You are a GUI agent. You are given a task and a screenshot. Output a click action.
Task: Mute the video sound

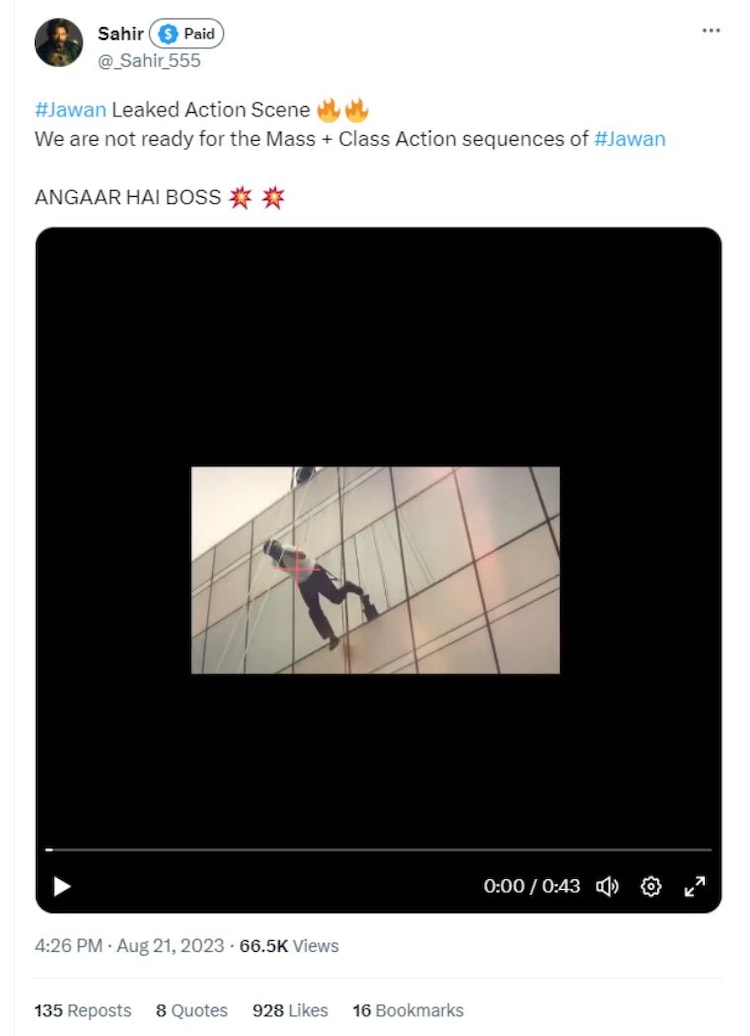point(607,886)
